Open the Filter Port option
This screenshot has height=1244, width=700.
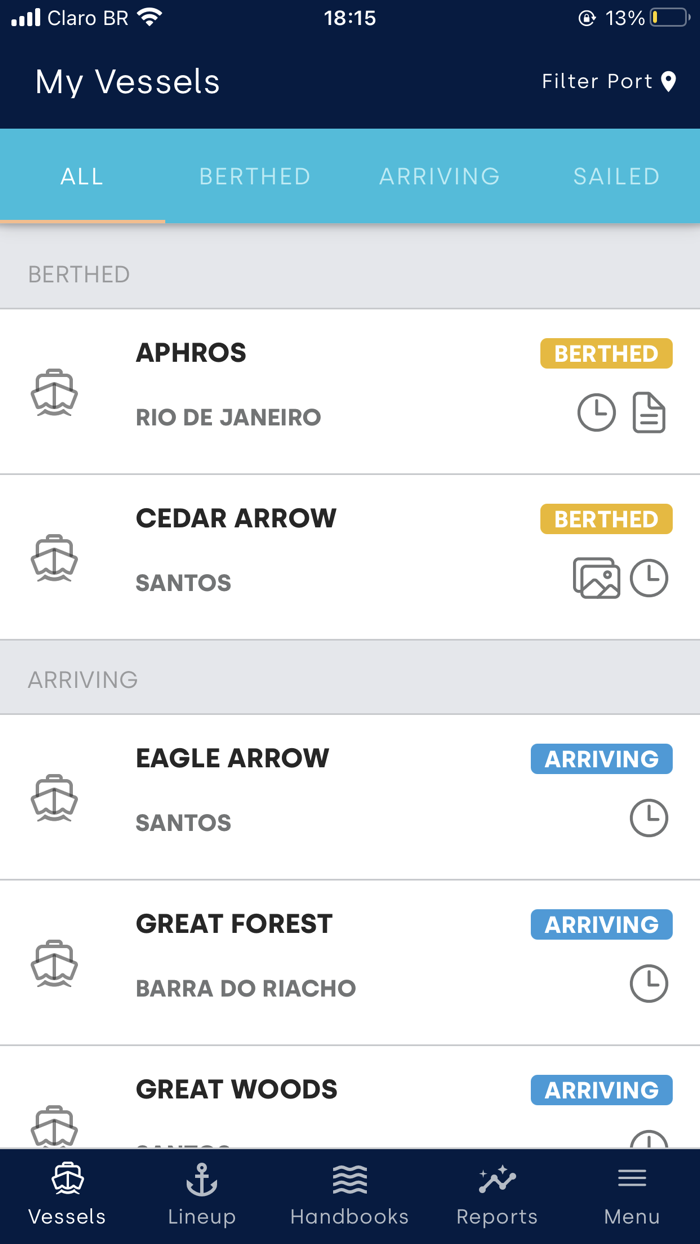point(609,82)
